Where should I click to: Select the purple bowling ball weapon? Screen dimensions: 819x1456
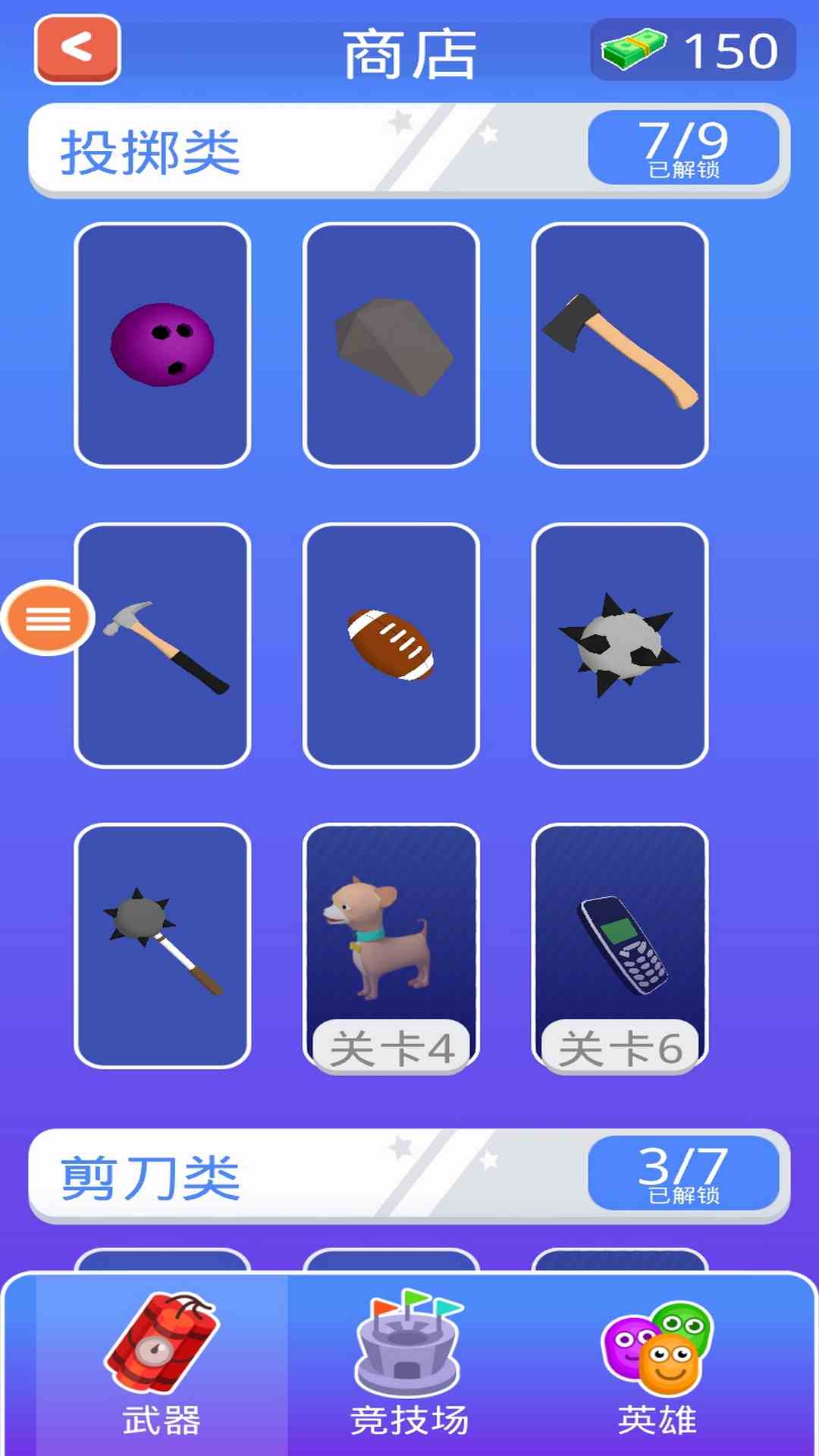pos(162,345)
